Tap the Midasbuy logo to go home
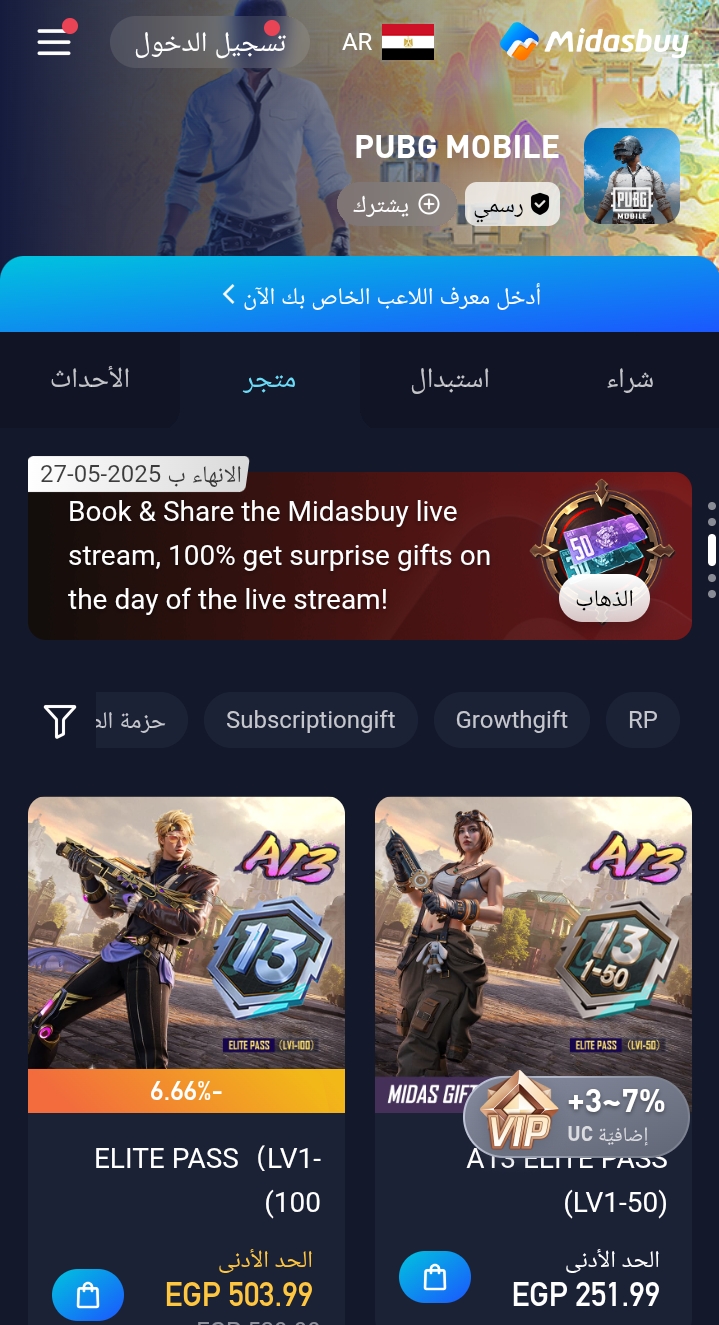Viewport: 719px width, 1325px height. pyautogui.click(x=595, y=42)
